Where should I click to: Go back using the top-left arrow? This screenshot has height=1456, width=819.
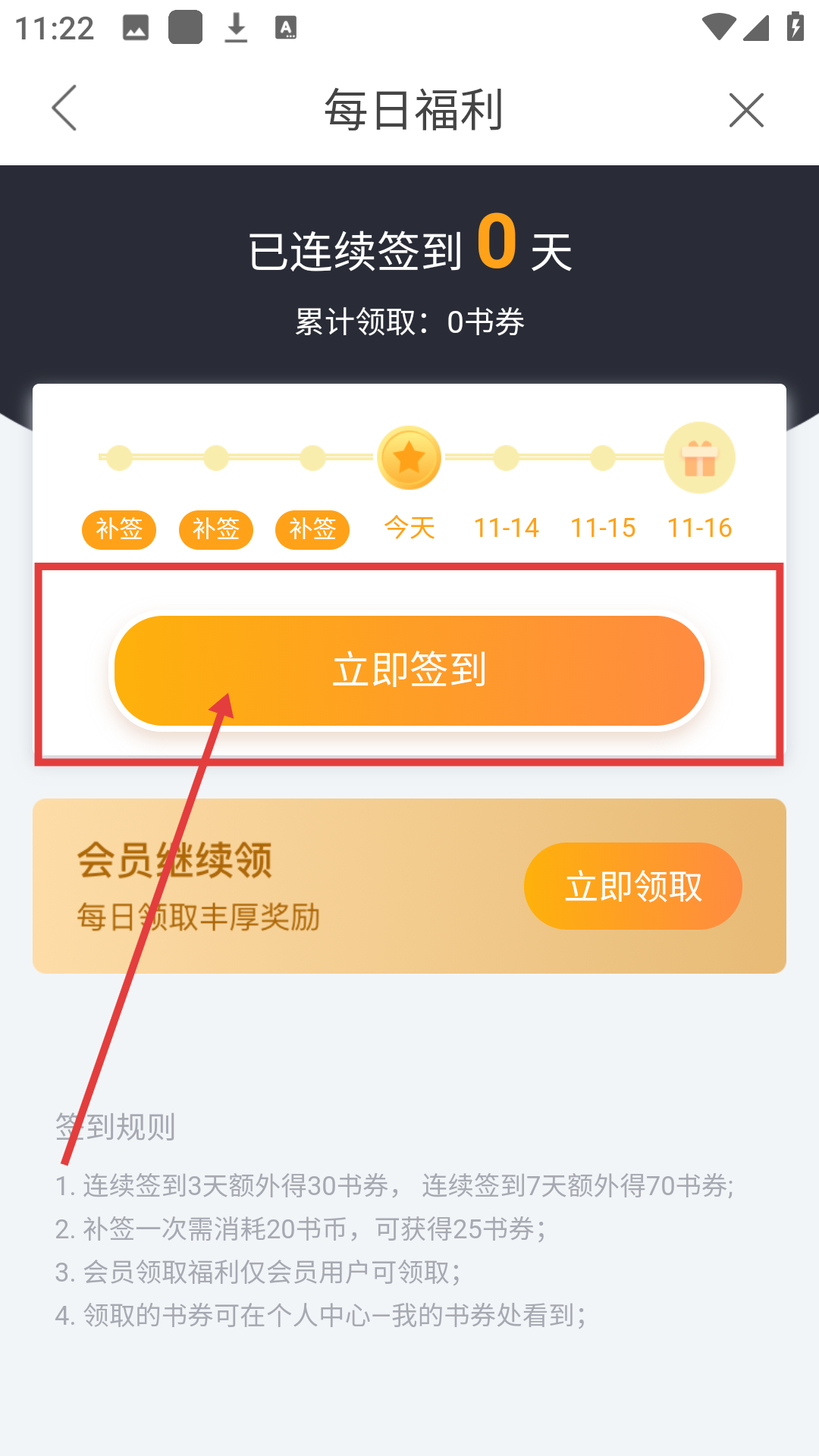(64, 108)
